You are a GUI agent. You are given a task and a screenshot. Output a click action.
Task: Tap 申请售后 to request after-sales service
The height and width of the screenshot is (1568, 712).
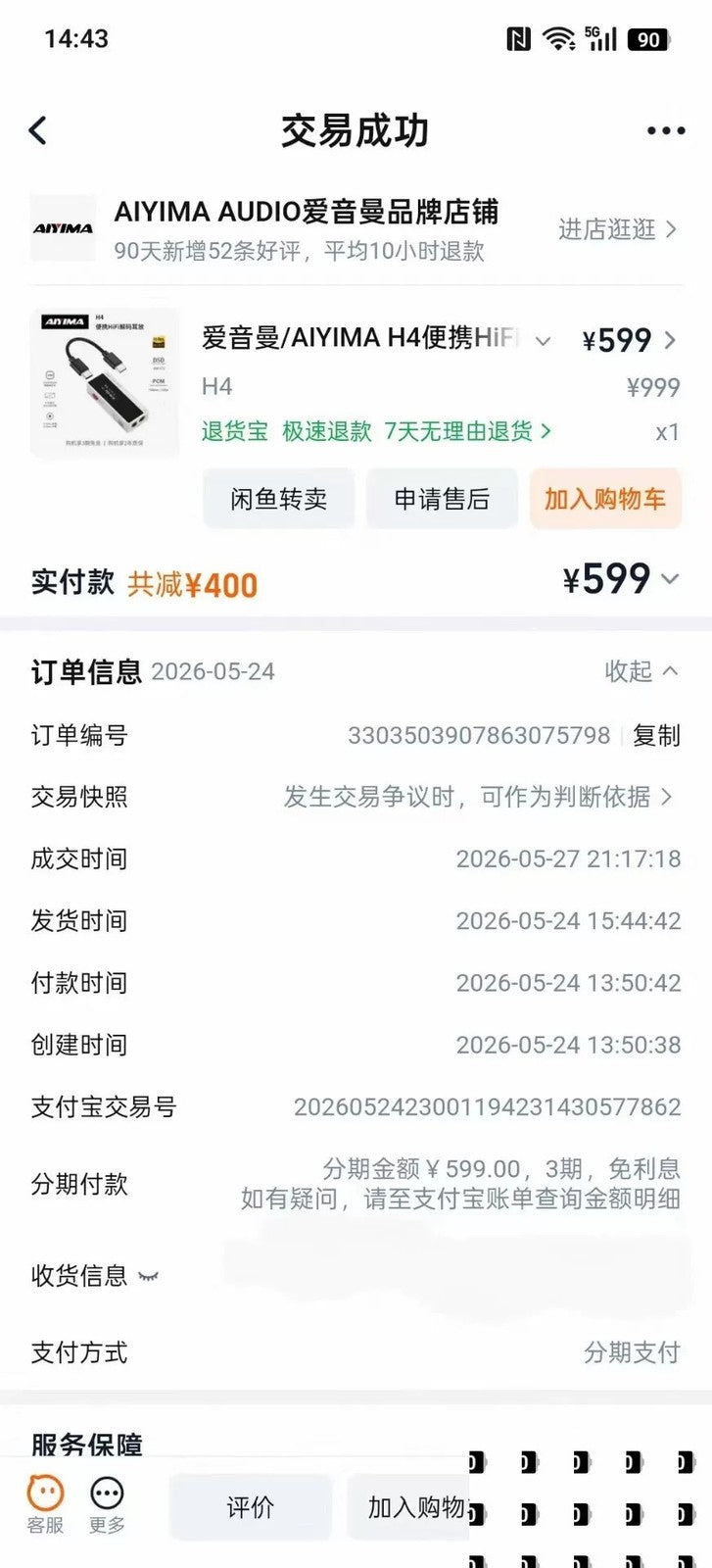(442, 499)
